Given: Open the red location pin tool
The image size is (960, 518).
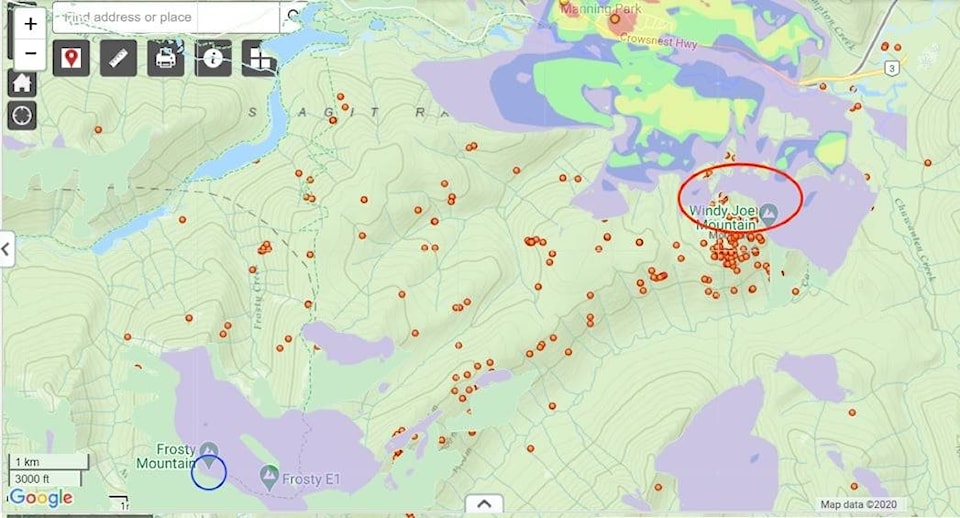Looking at the screenshot, I should [70, 58].
